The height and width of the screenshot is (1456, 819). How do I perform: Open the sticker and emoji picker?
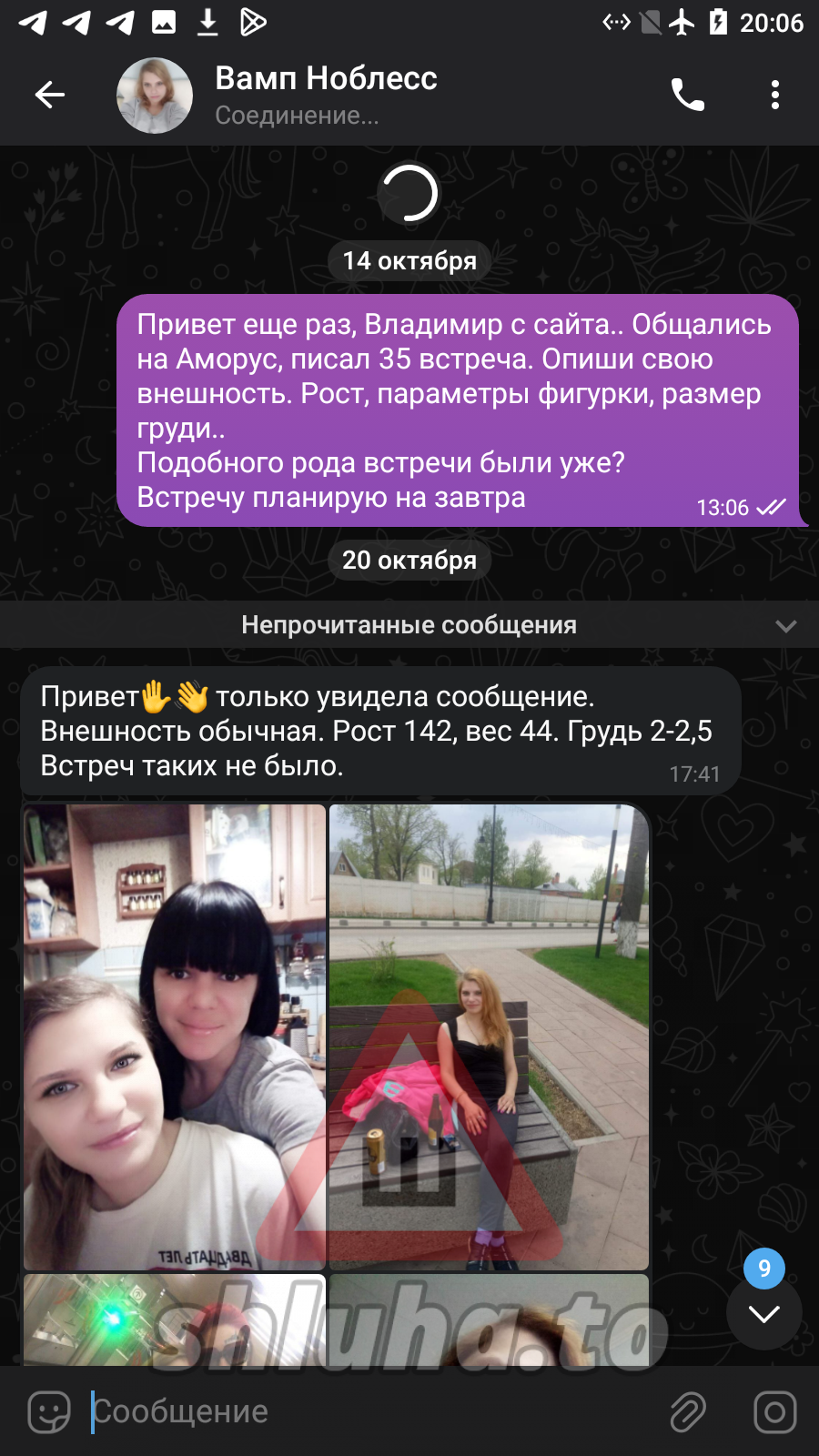tap(49, 1412)
